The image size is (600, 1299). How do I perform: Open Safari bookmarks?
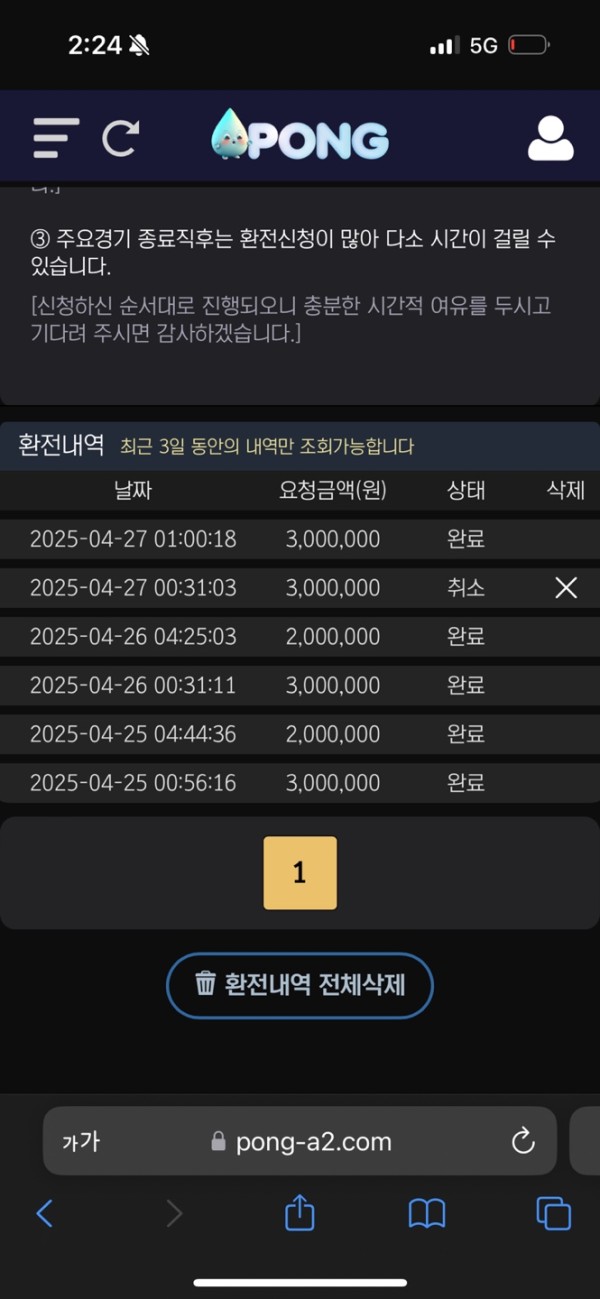point(427,1214)
